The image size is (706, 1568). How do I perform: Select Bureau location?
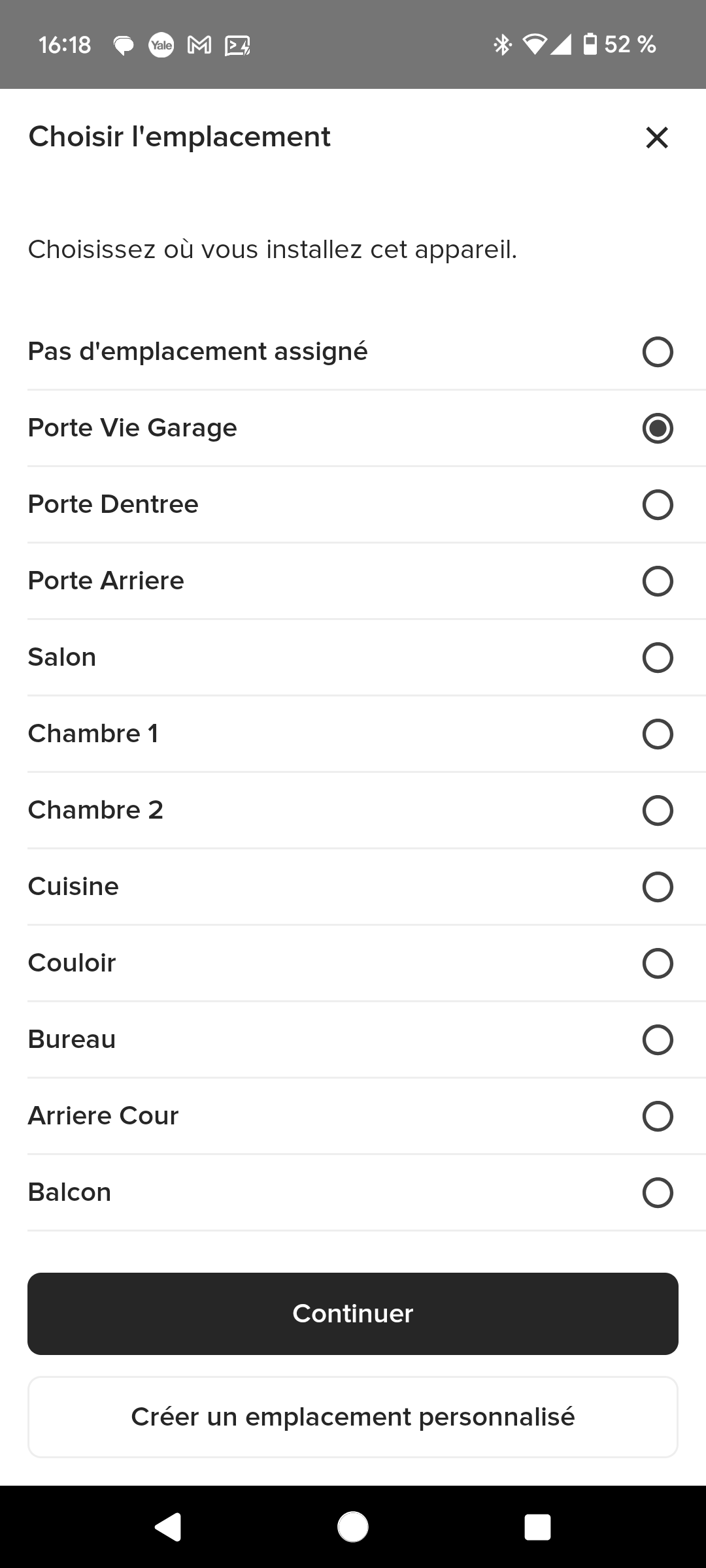(353, 1039)
